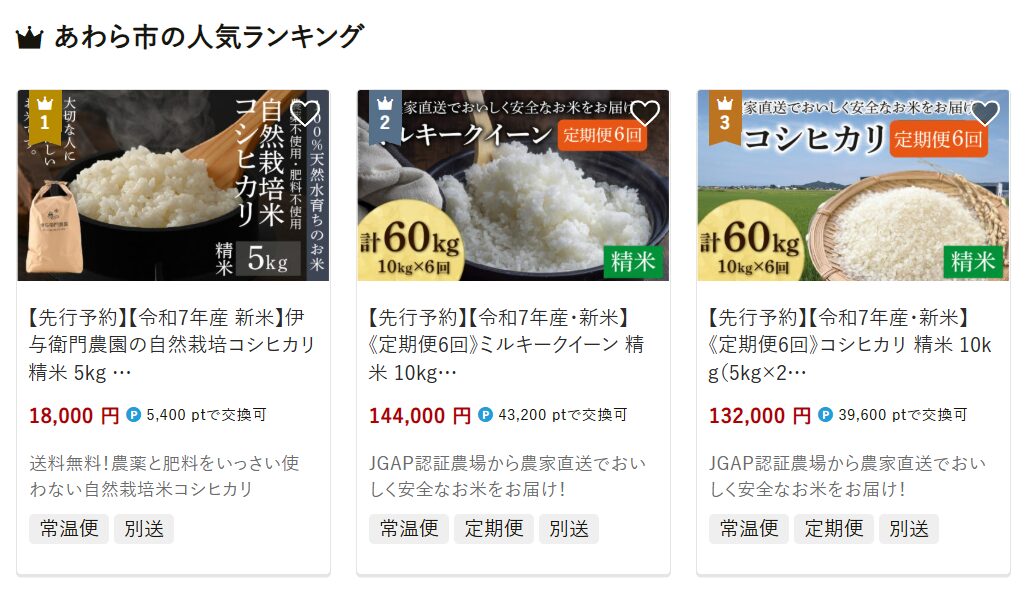Favorite the rank 2 ミルキークイーン item
Viewport: 1025px width, 589px height.
point(645,113)
